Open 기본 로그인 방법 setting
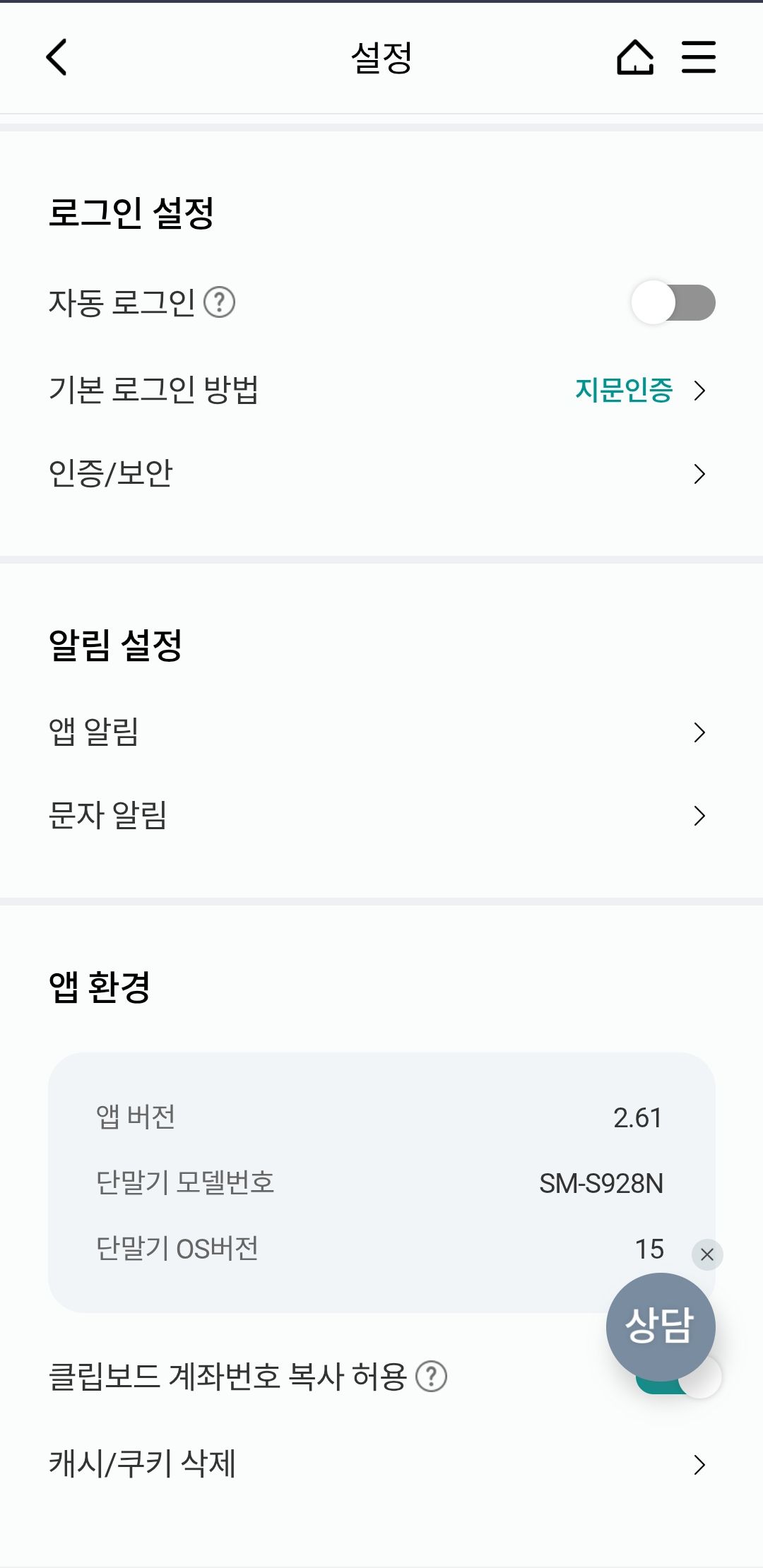This screenshot has height=1568, width=763. click(381, 390)
